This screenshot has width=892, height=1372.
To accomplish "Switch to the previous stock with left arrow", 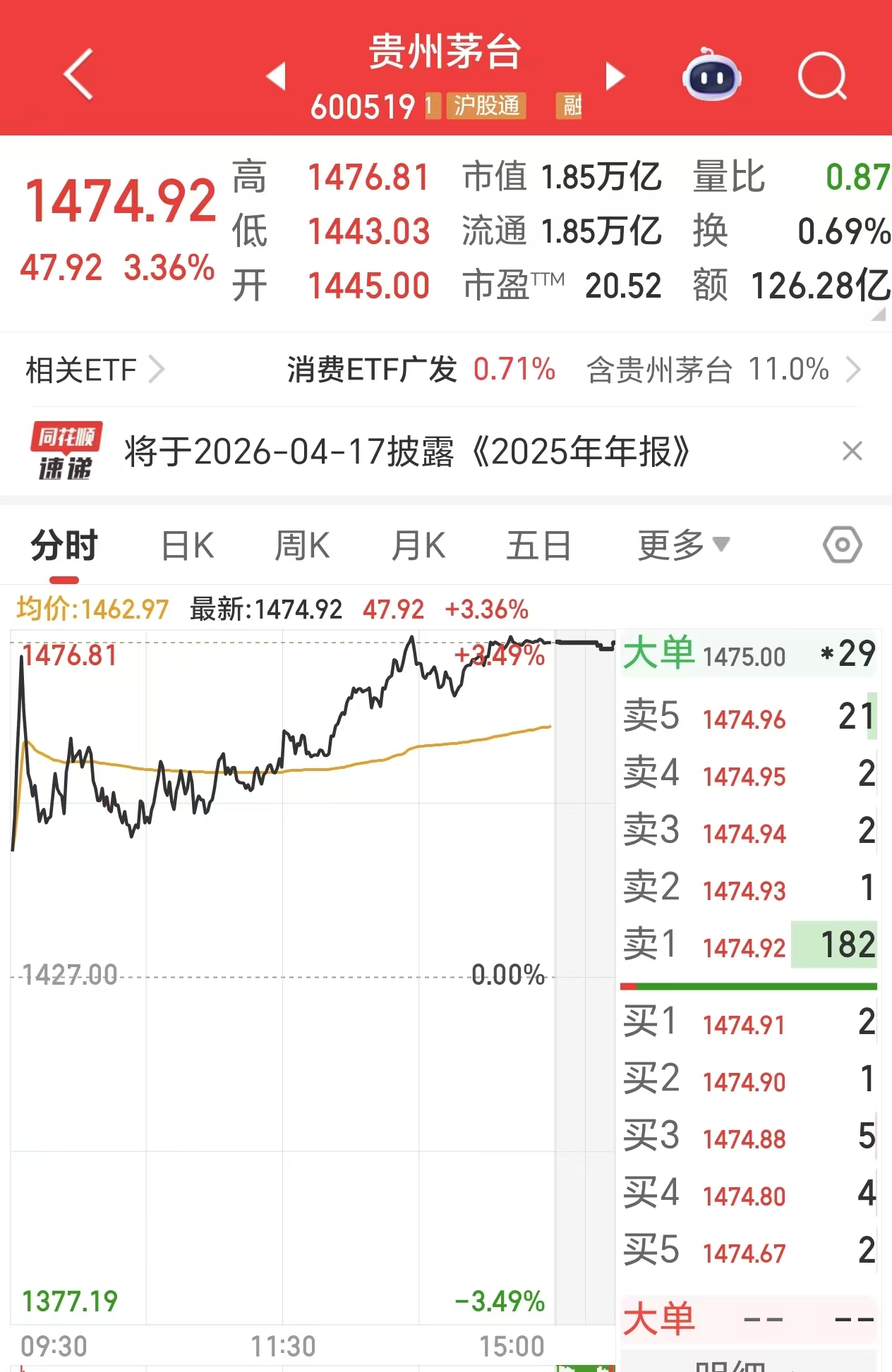I will (x=276, y=76).
